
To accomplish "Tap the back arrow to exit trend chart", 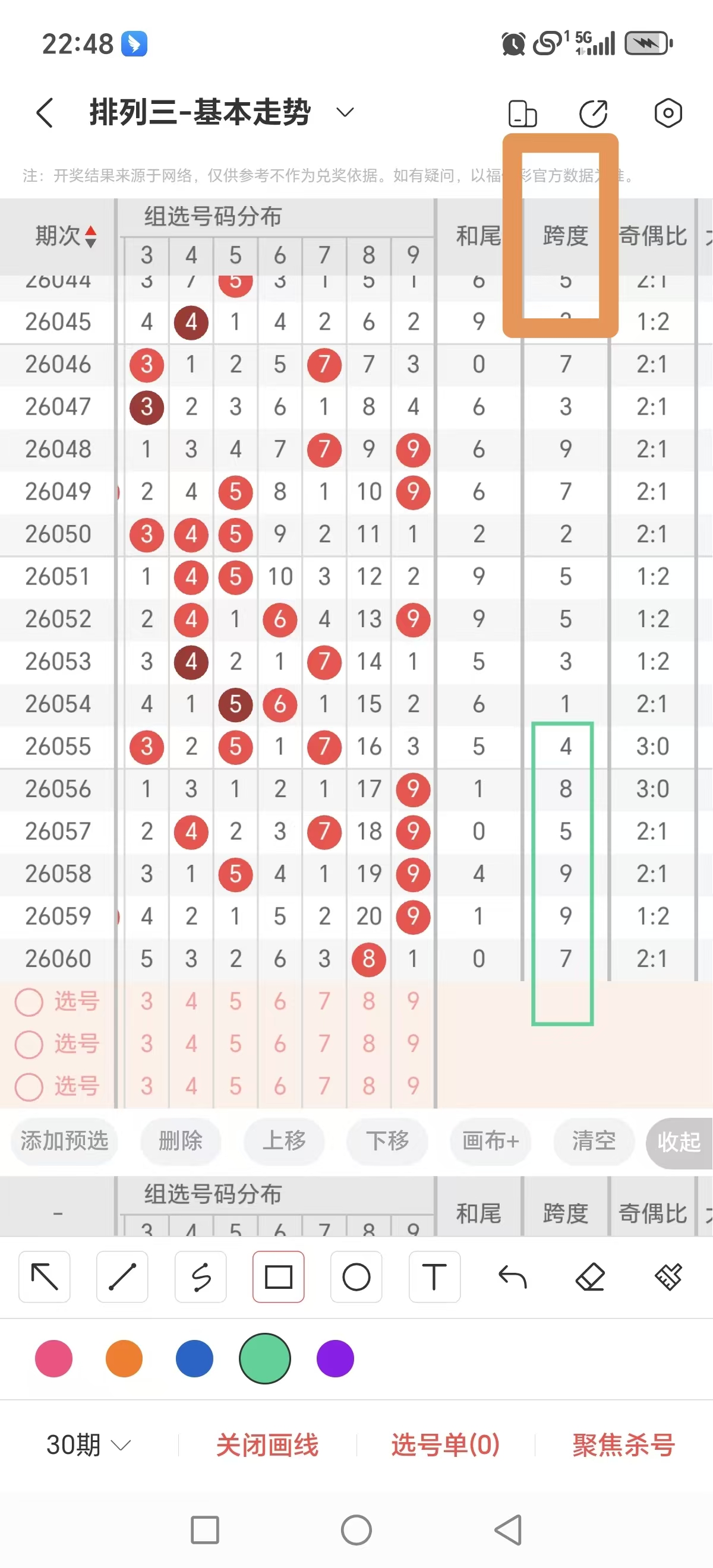I will tap(44, 113).
